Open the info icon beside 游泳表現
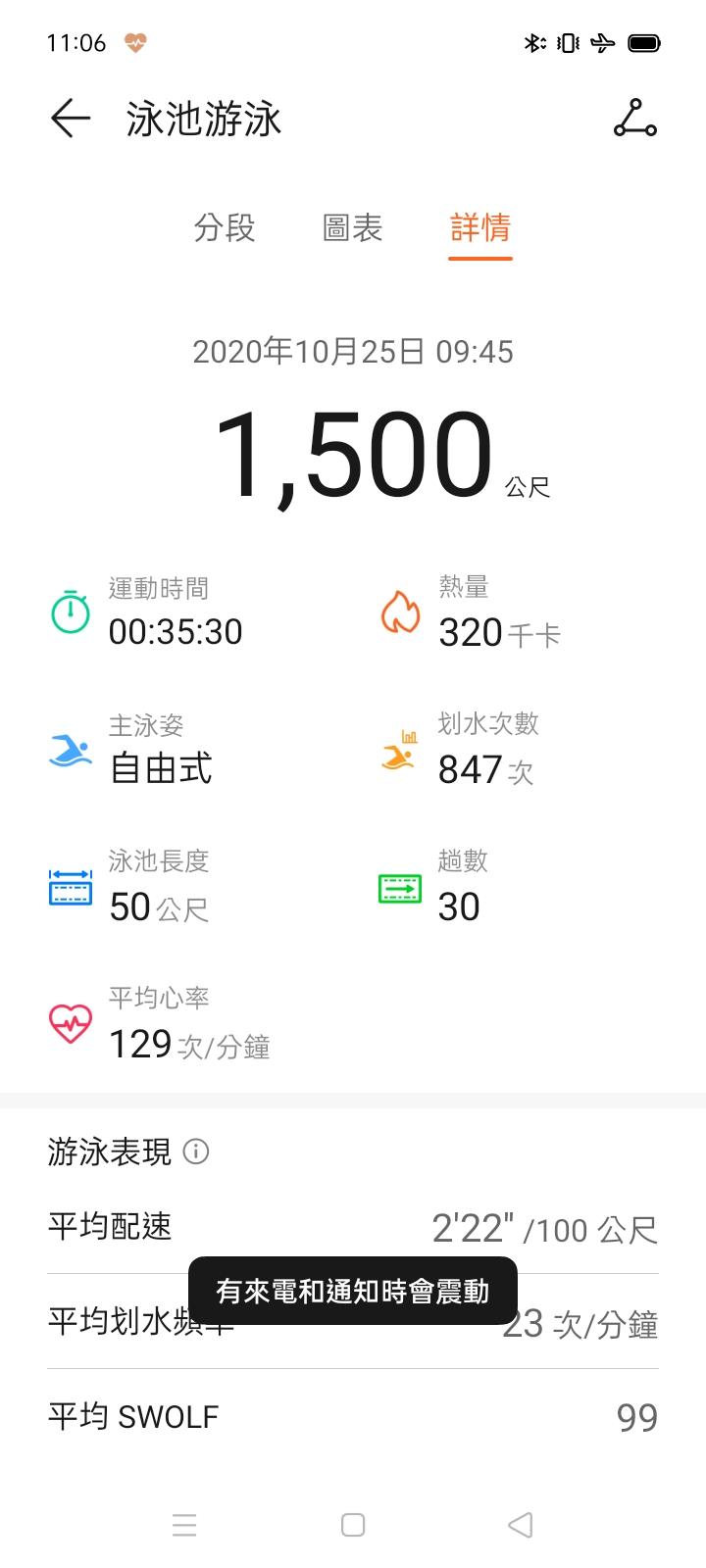The width and height of the screenshot is (706, 1568). [196, 1151]
